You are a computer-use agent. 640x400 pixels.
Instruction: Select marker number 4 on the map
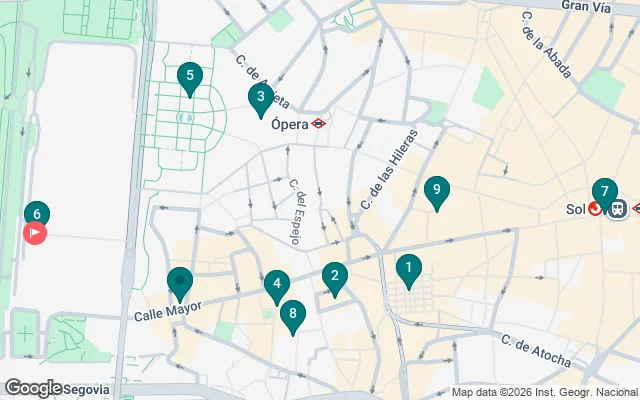click(276, 285)
